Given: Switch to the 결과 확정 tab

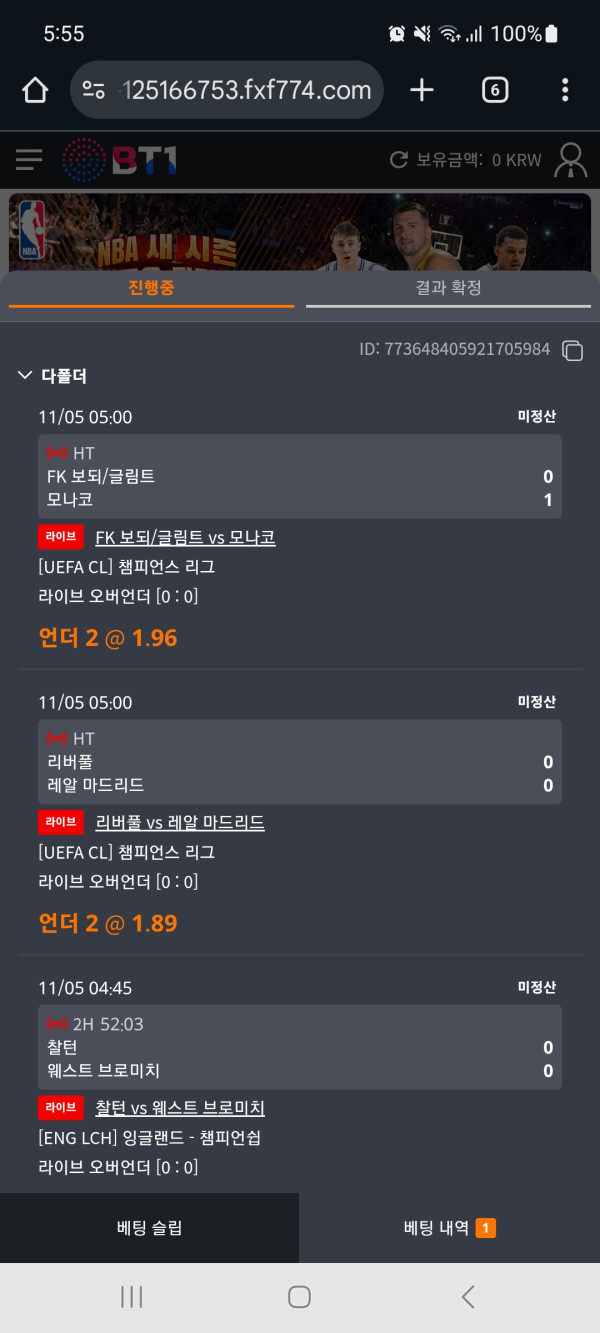Looking at the screenshot, I should (448, 288).
